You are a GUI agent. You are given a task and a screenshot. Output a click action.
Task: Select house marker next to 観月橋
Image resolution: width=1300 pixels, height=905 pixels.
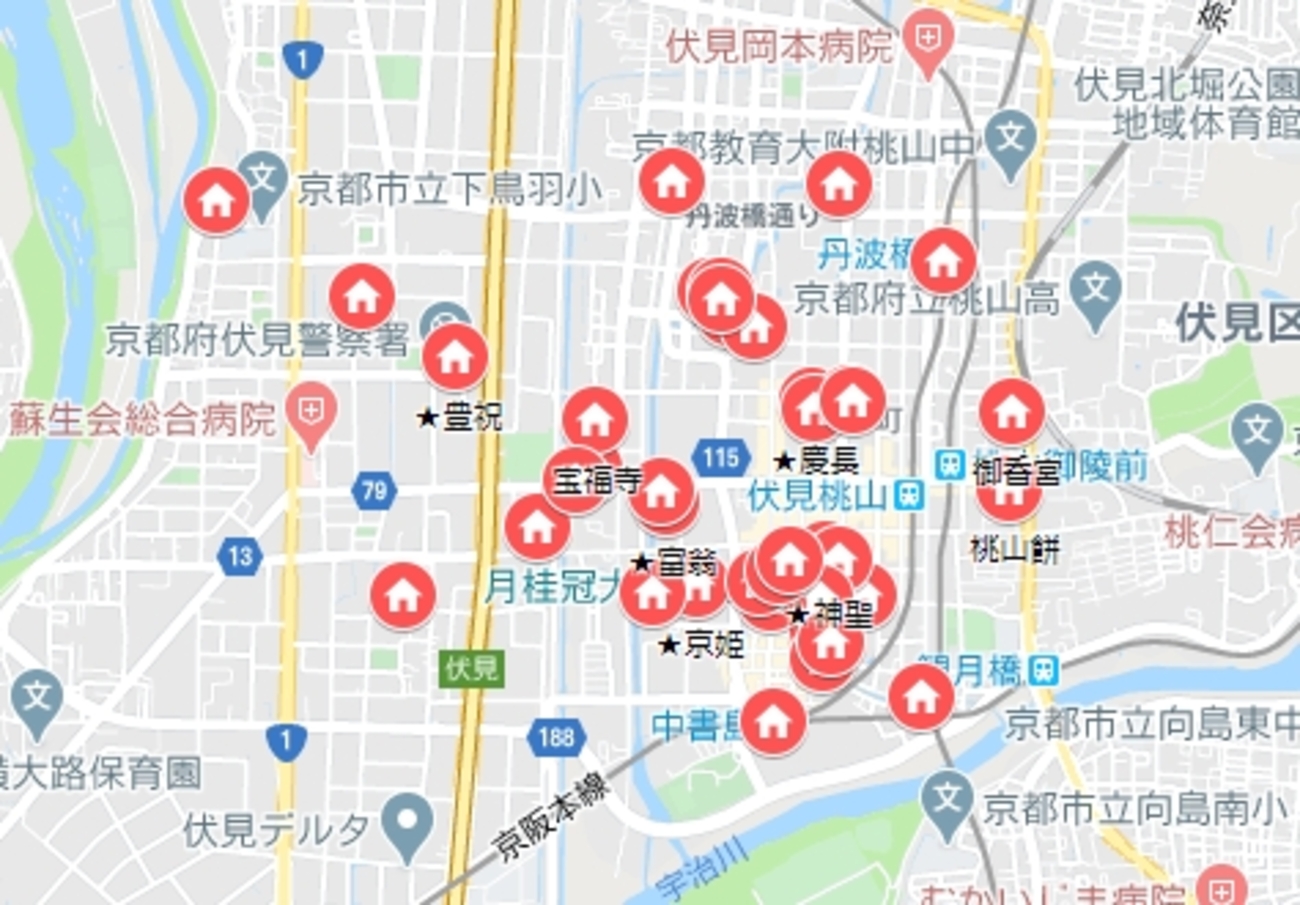coord(920,696)
